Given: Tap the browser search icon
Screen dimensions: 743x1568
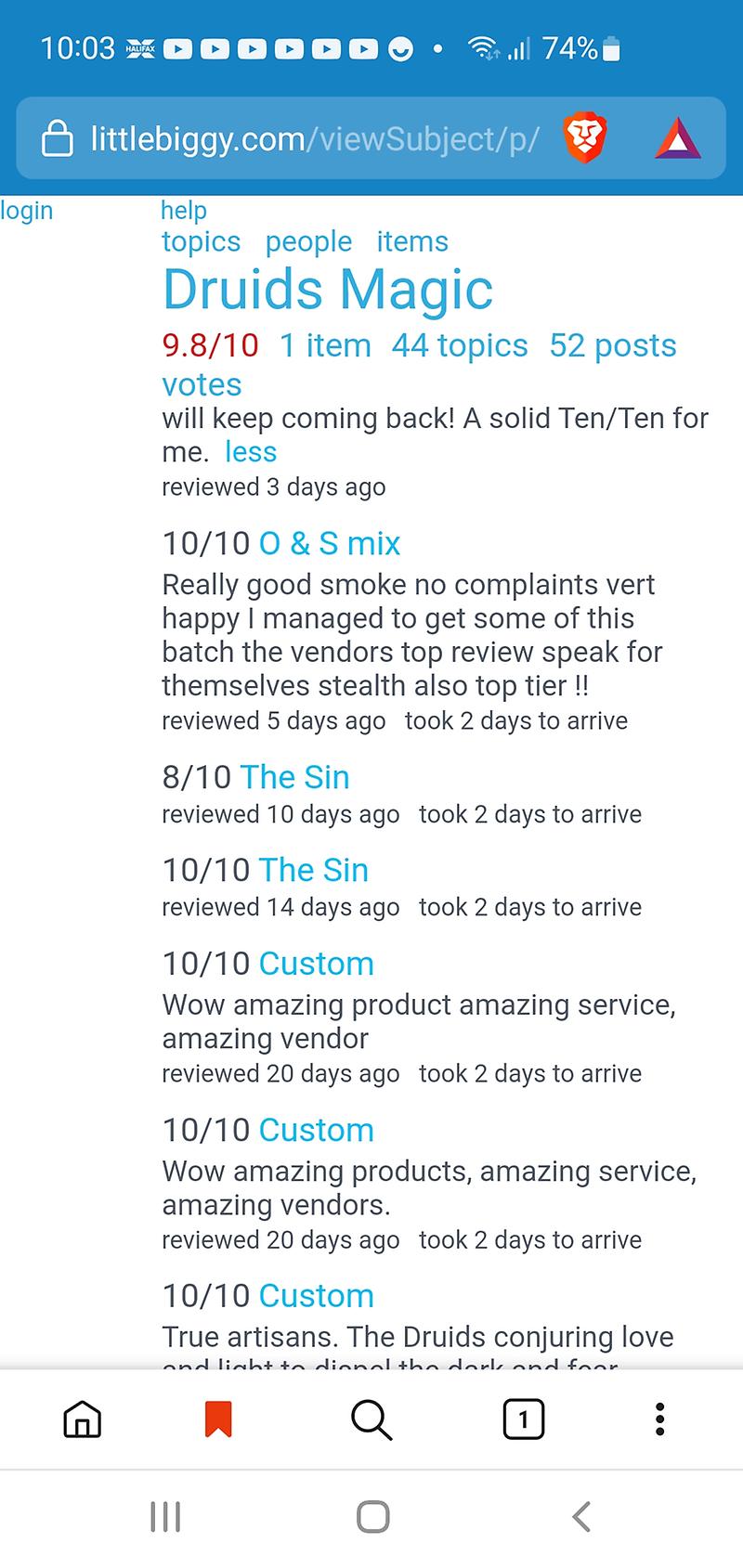Looking at the screenshot, I should tap(371, 1419).
